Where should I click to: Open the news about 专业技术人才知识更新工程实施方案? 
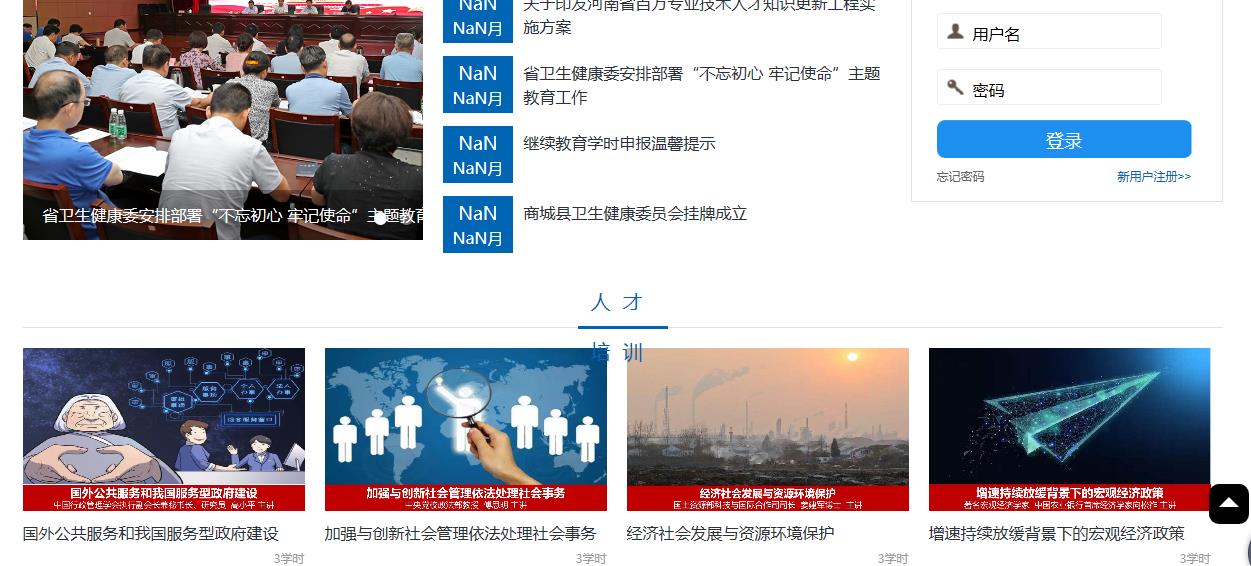click(x=699, y=15)
